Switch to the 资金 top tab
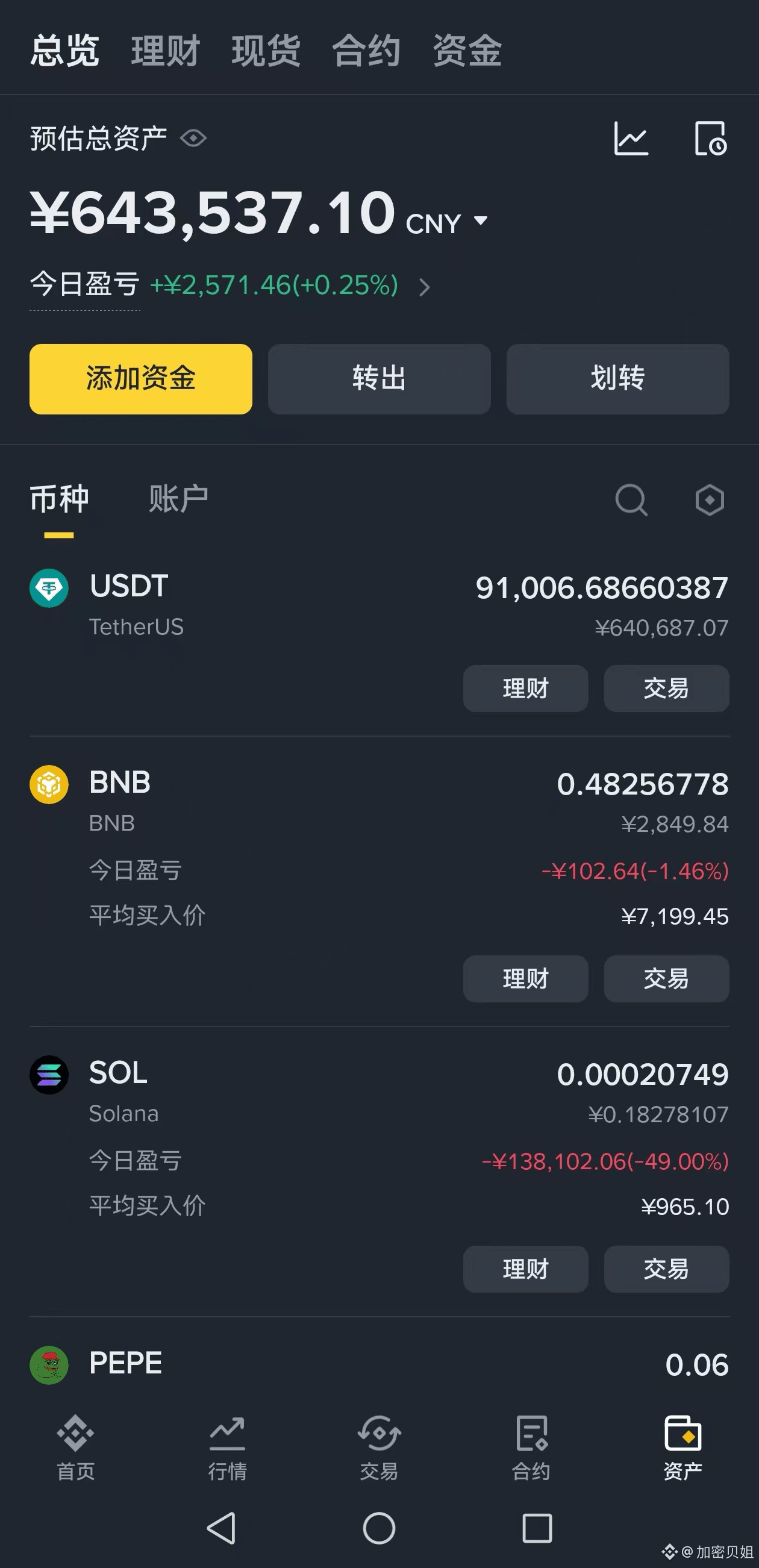The width and height of the screenshot is (759, 1568). pyautogui.click(x=467, y=50)
